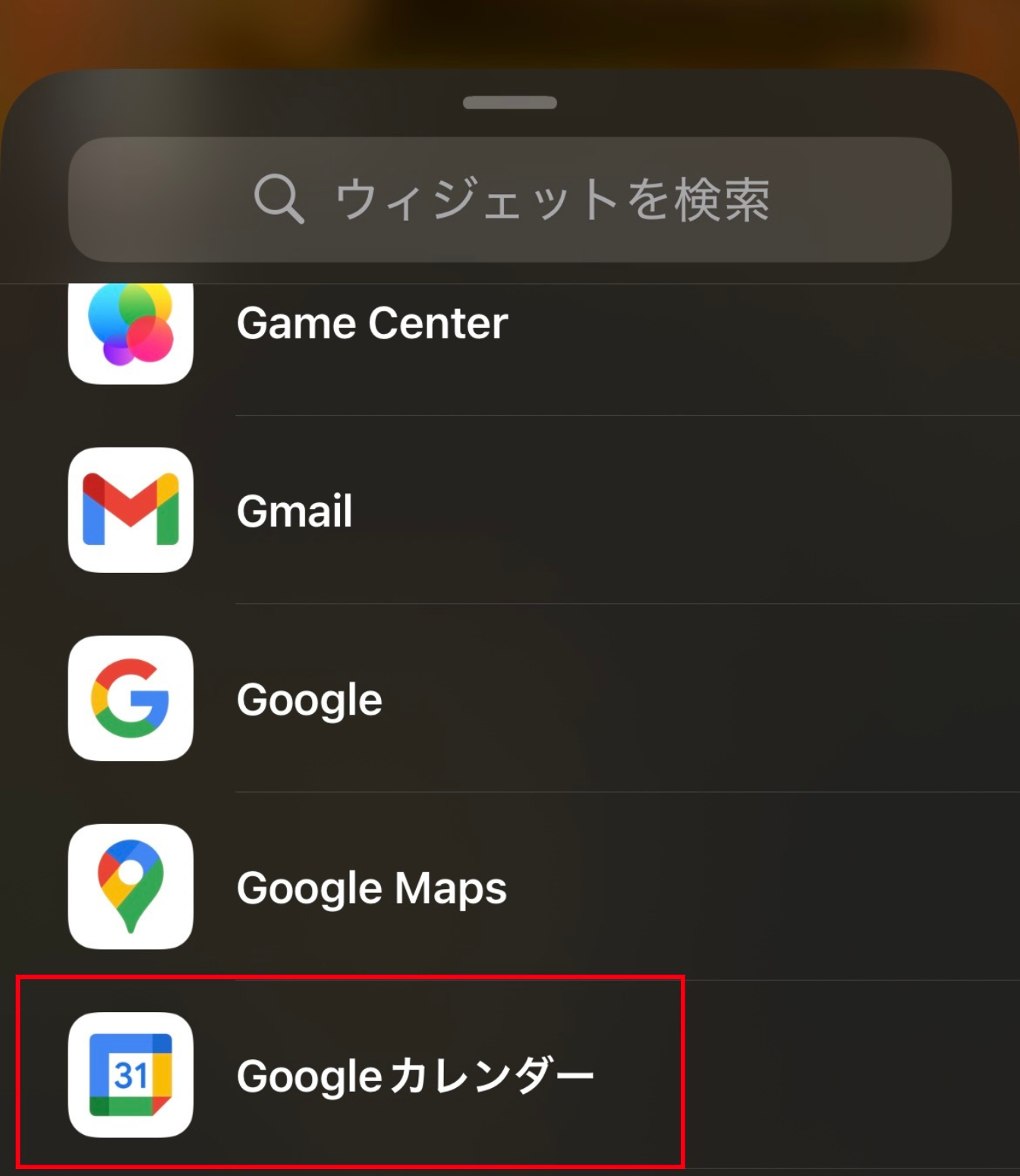Image resolution: width=1020 pixels, height=1176 pixels.
Task: Select Gmail from the widget list
Action: click(x=294, y=511)
